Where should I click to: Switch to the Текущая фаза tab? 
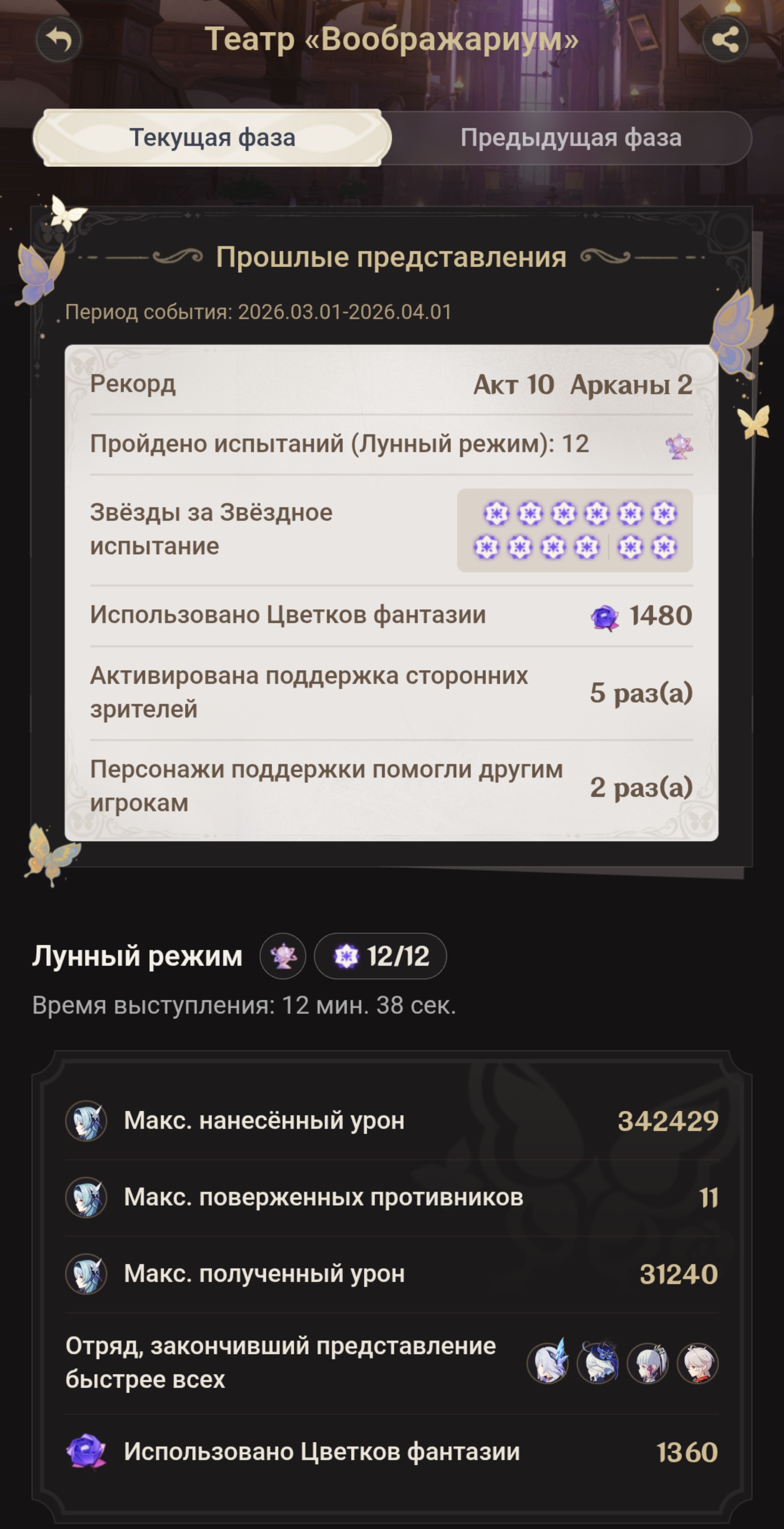pyautogui.click(x=212, y=138)
